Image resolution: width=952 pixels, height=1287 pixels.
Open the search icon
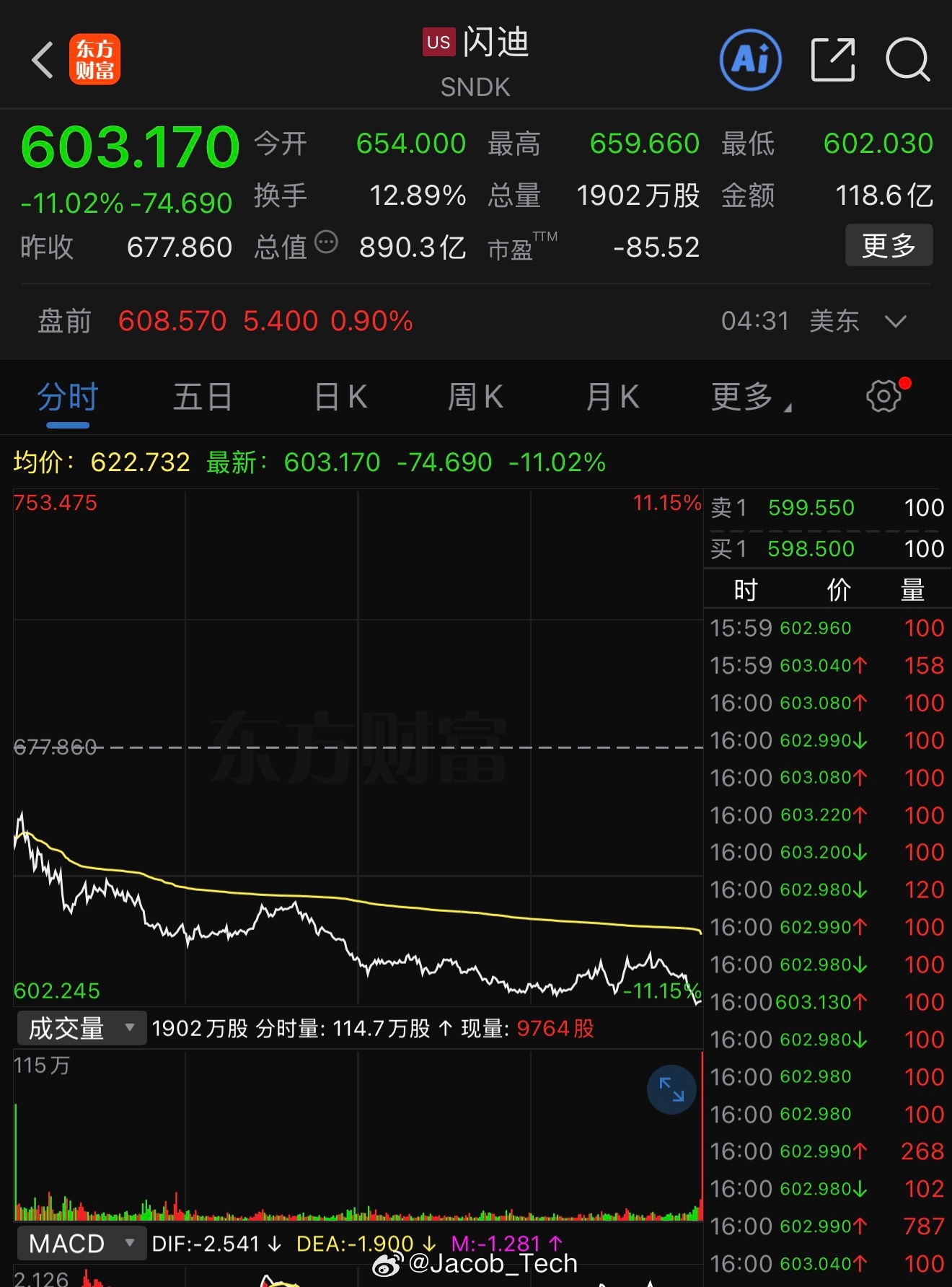(x=908, y=59)
